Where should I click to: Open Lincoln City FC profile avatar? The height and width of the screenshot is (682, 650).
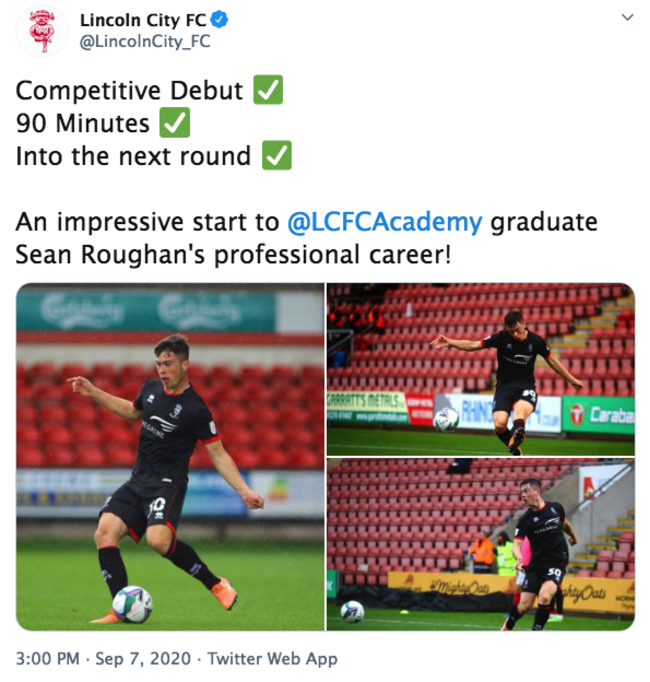pyautogui.click(x=41, y=30)
